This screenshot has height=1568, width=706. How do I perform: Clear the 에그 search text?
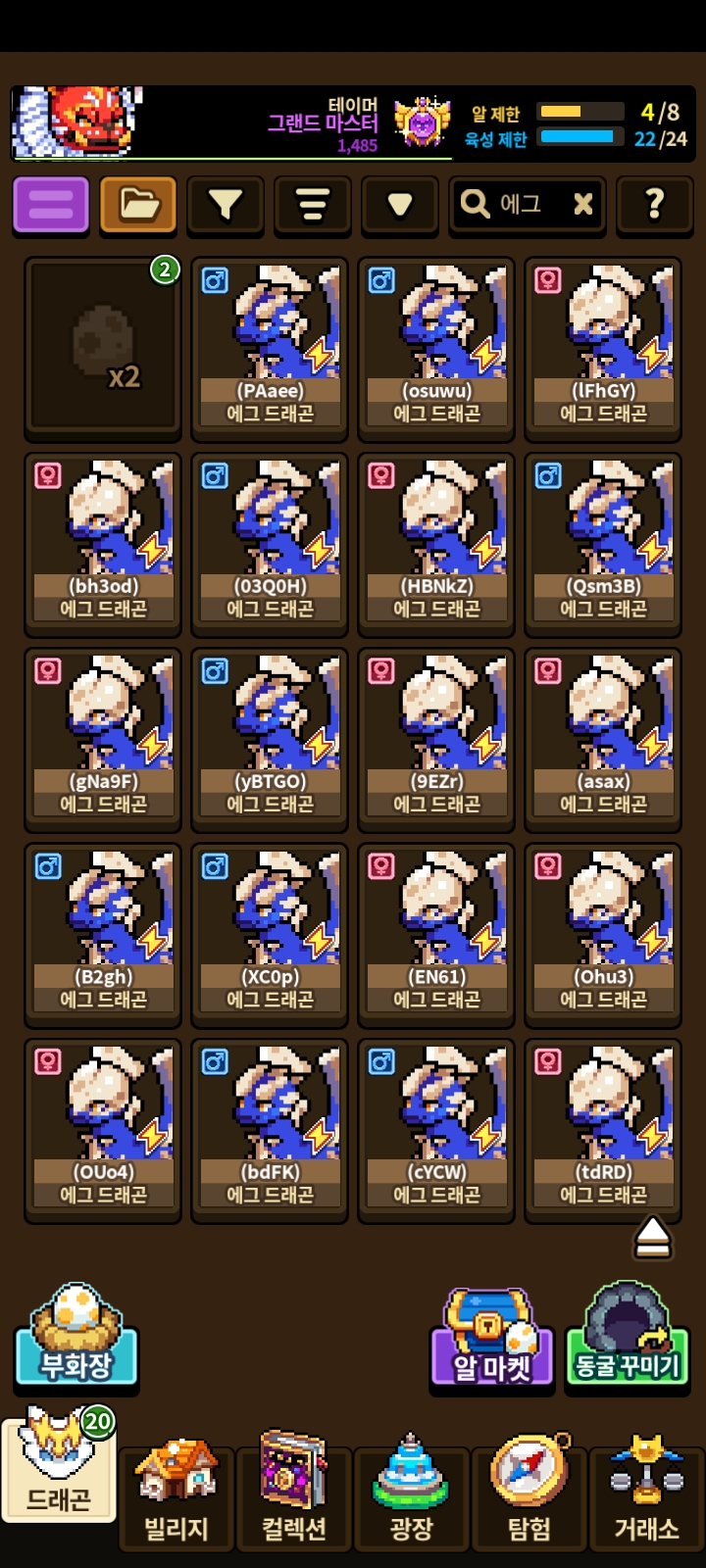582,205
